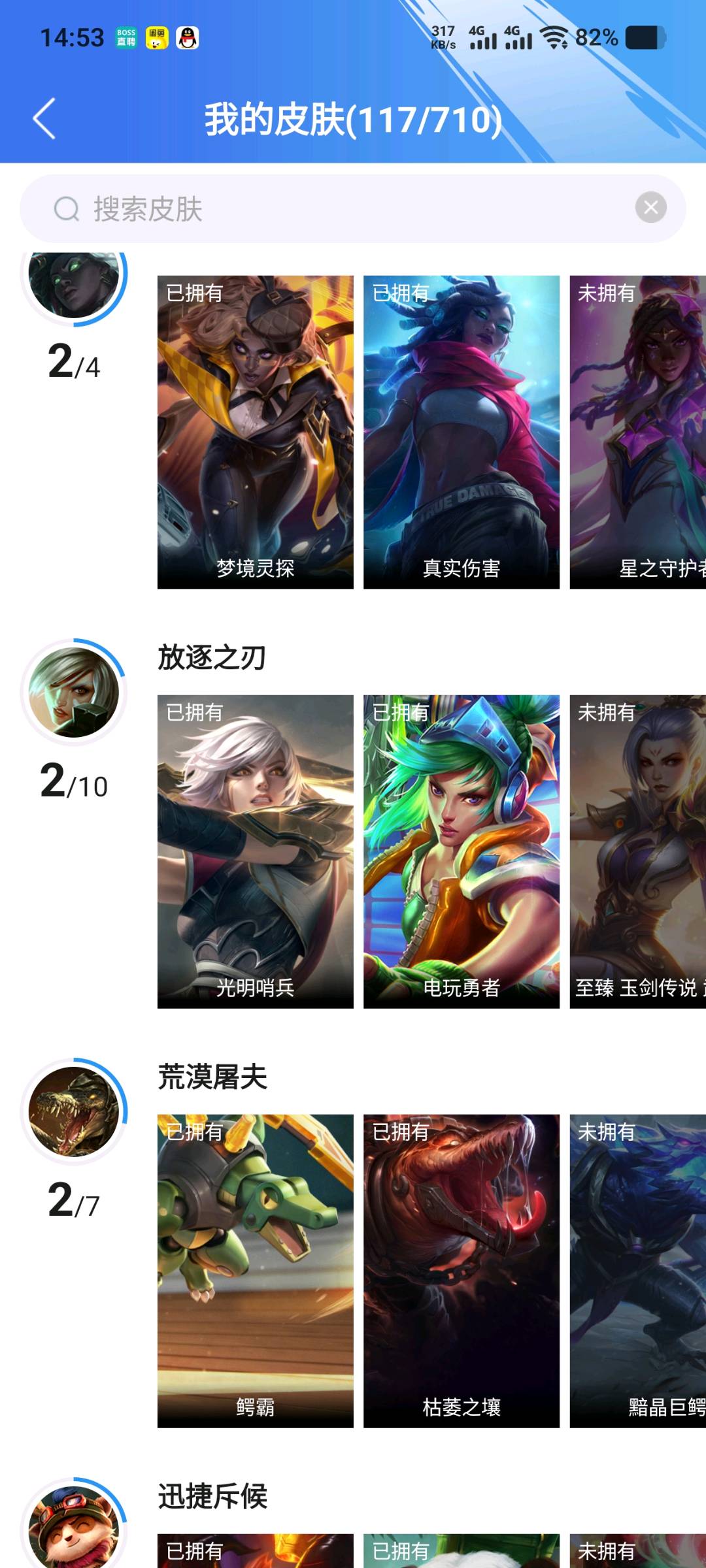Screen dimensions: 706x1568
Task: View the 至臻 玉剑传说 skin
Action: point(638,851)
